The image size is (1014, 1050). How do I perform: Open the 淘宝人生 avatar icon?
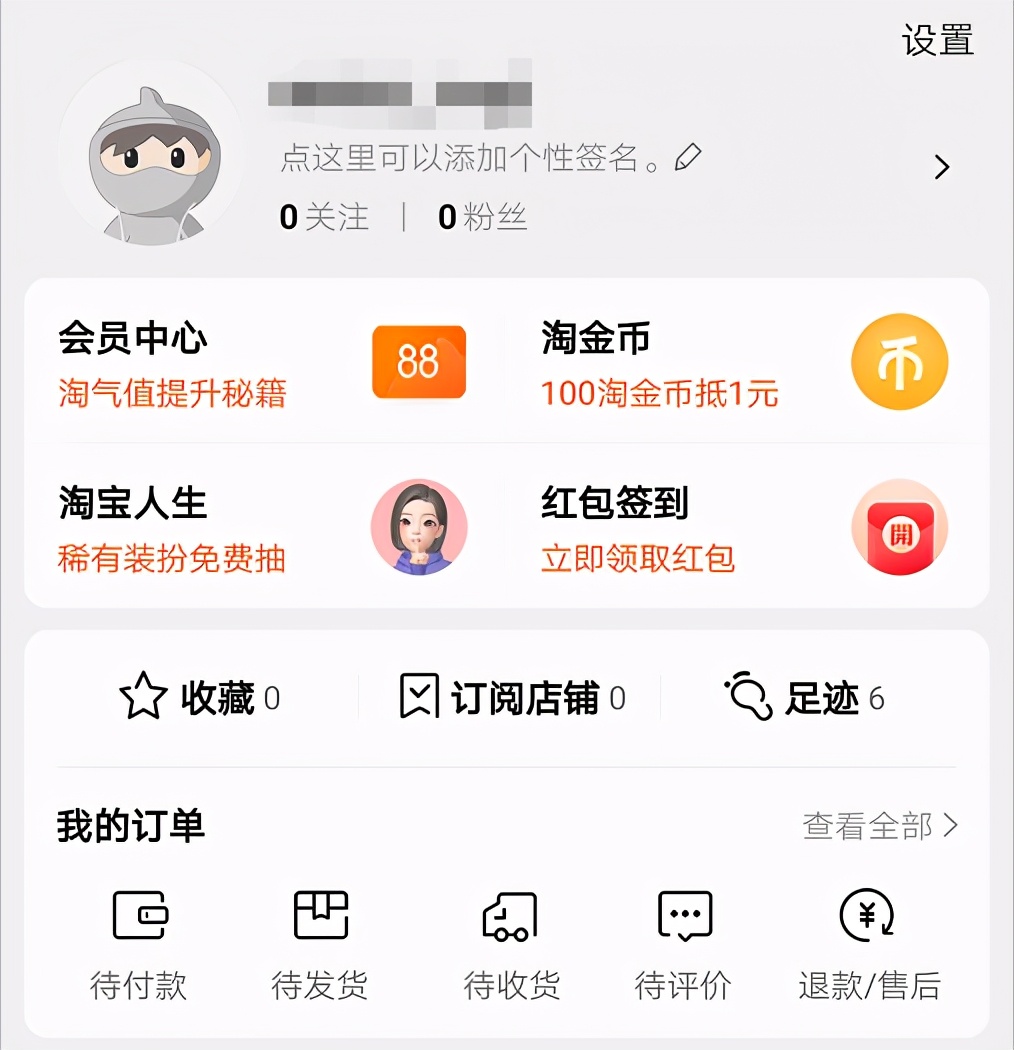(x=419, y=529)
